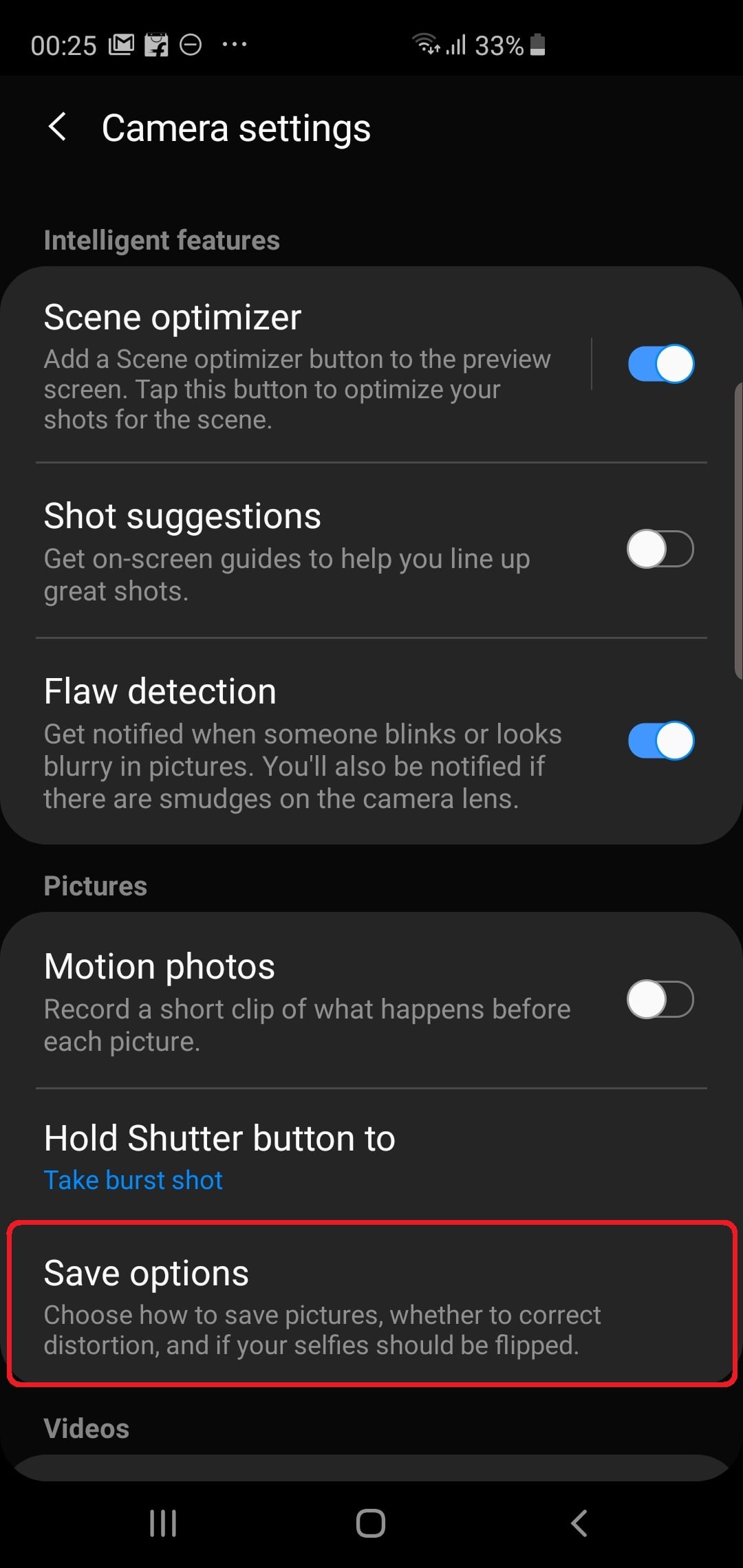Turn off the Scene optimizer switch
This screenshot has height=1568, width=743.
pos(660,364)
